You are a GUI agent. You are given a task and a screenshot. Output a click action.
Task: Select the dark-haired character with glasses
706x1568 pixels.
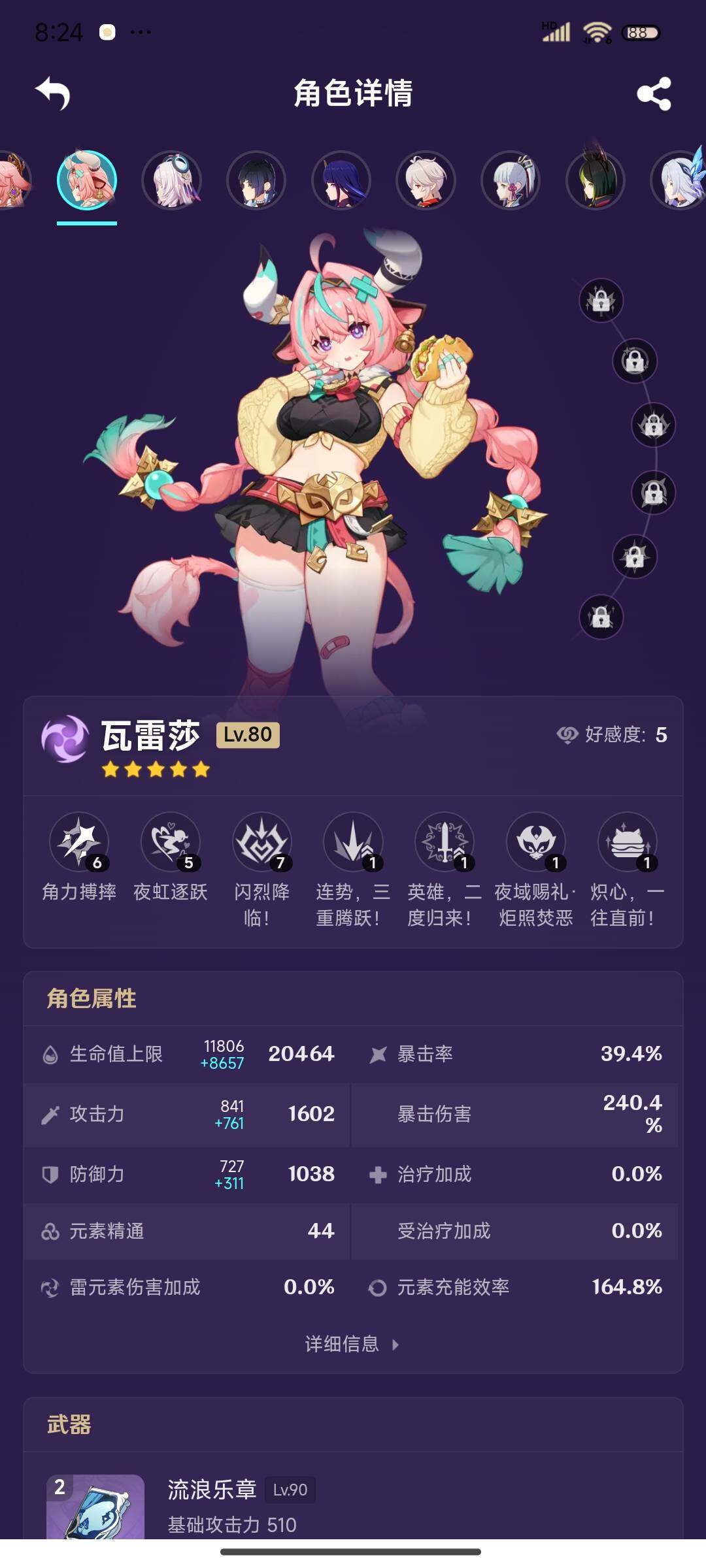click(256, 180)
